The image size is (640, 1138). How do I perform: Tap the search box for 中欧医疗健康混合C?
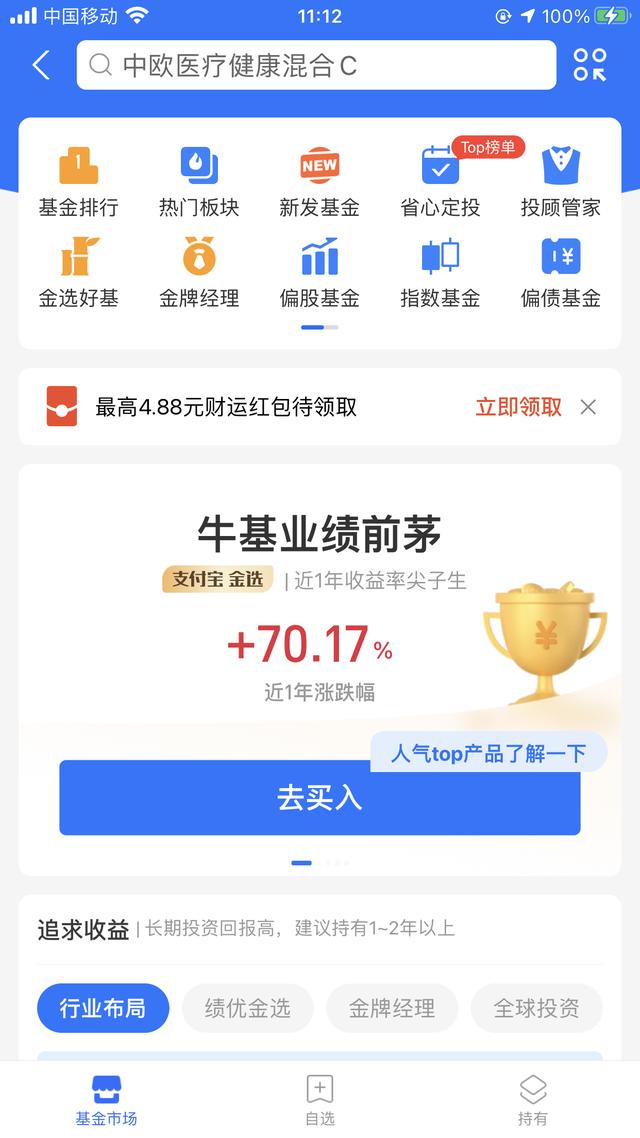click(316, 66)
